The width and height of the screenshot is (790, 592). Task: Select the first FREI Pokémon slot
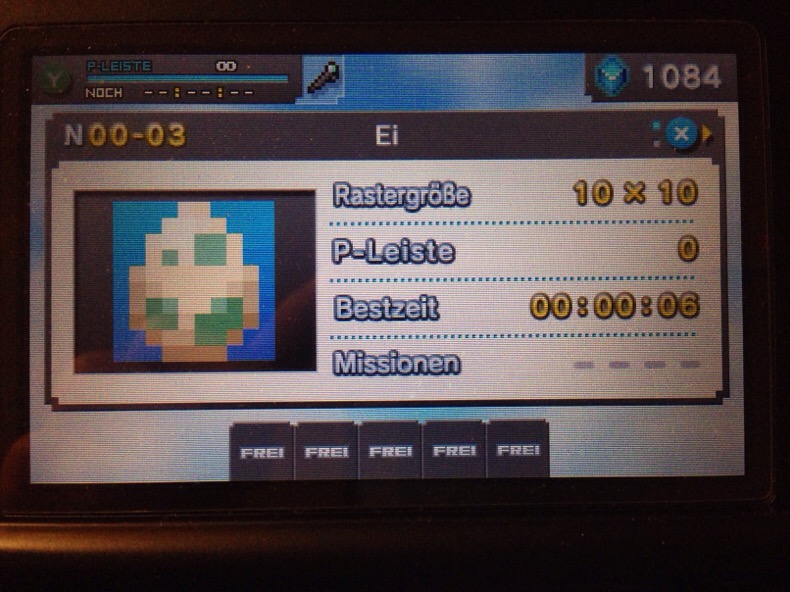(x=262, y=451)
